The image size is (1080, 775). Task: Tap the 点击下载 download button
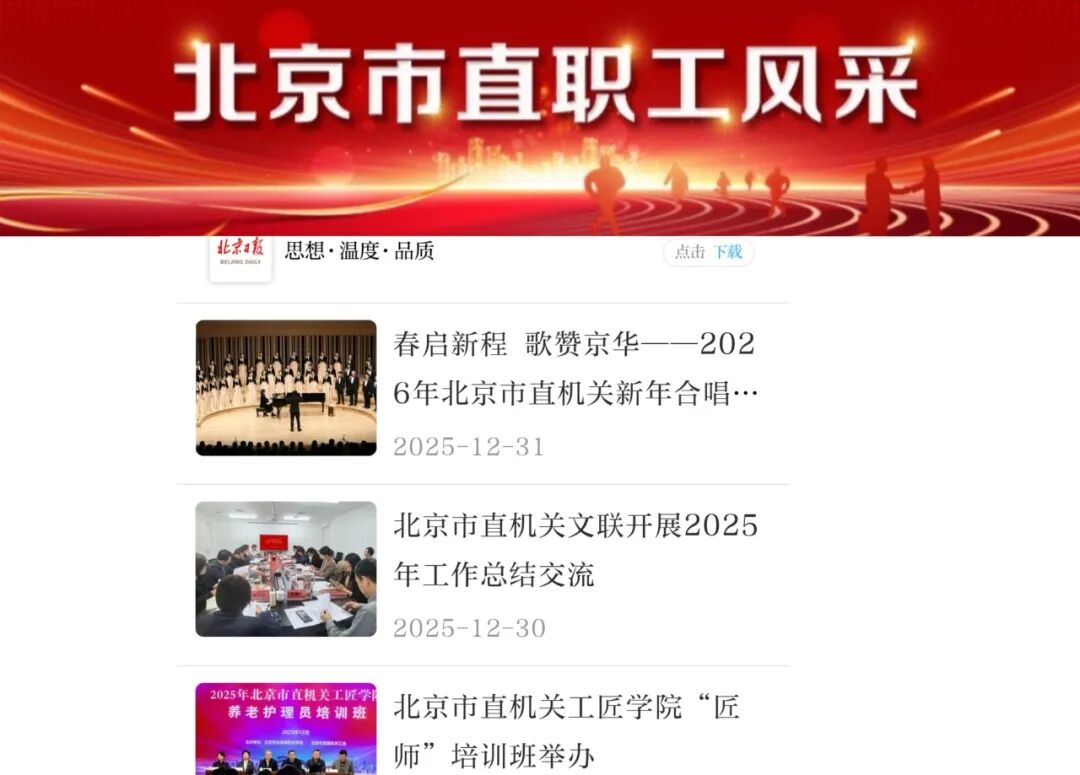click(708, 252)
